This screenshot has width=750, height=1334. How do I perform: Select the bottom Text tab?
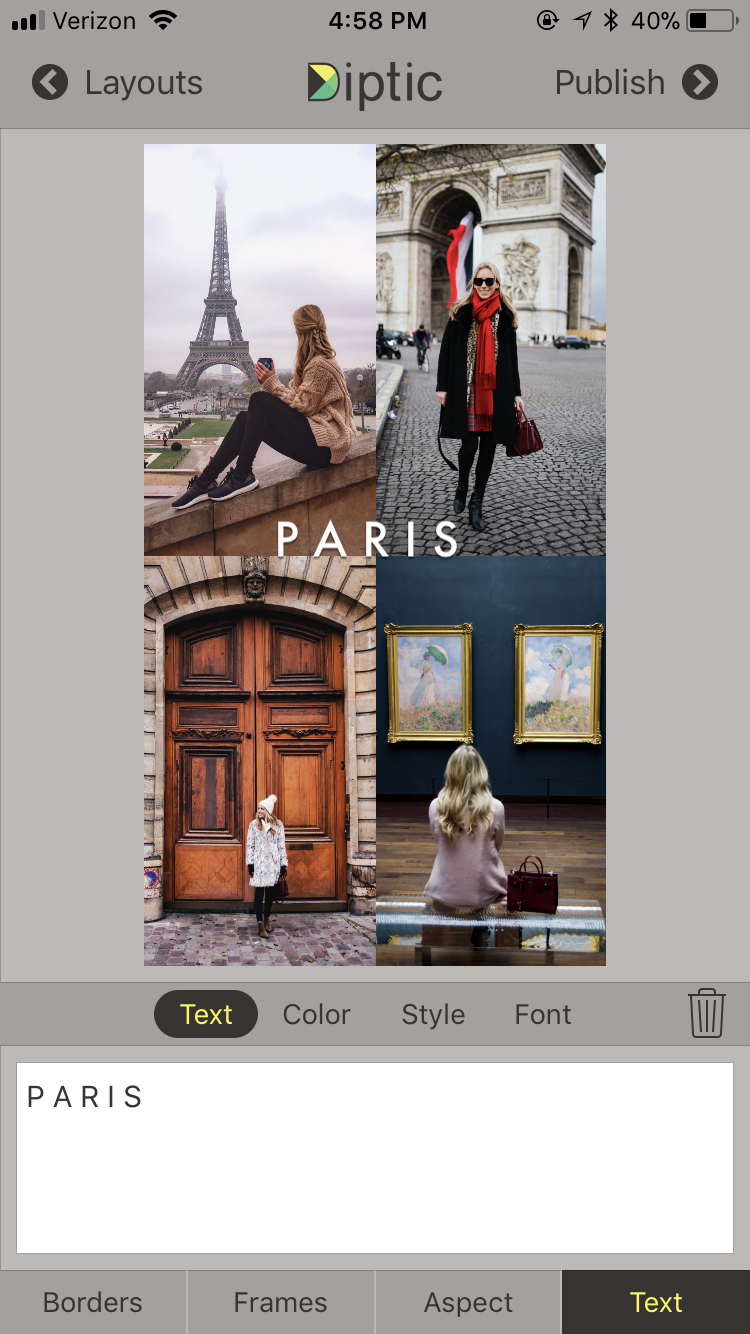[x=656, y=1302]
